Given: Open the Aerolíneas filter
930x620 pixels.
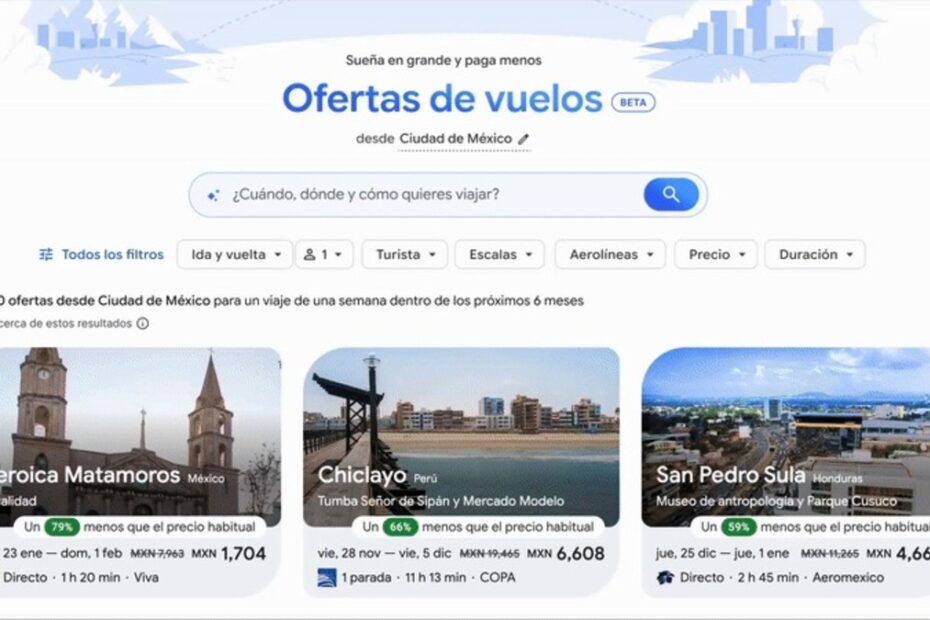Looking at the screenshot, I should 610,254.
